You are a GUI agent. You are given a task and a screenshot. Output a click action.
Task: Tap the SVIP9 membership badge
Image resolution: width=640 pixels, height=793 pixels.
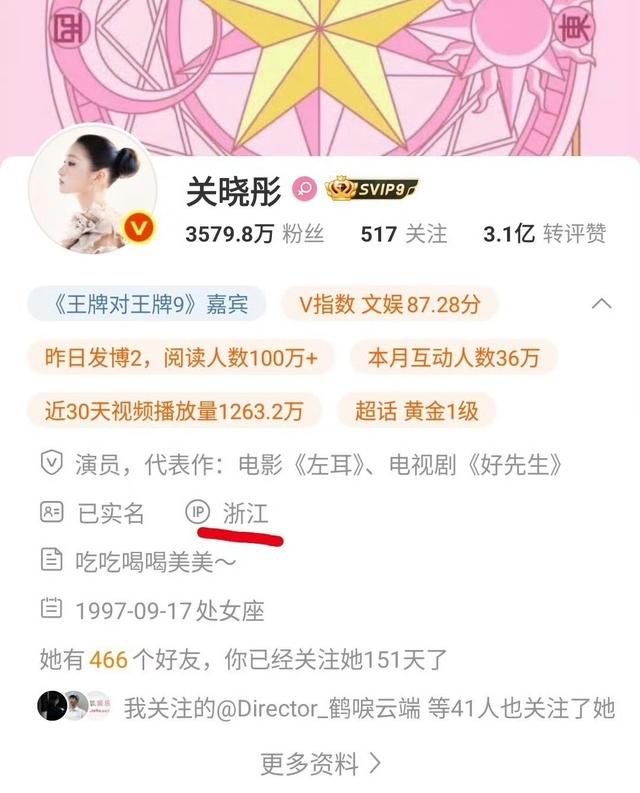tap(372, 188)
